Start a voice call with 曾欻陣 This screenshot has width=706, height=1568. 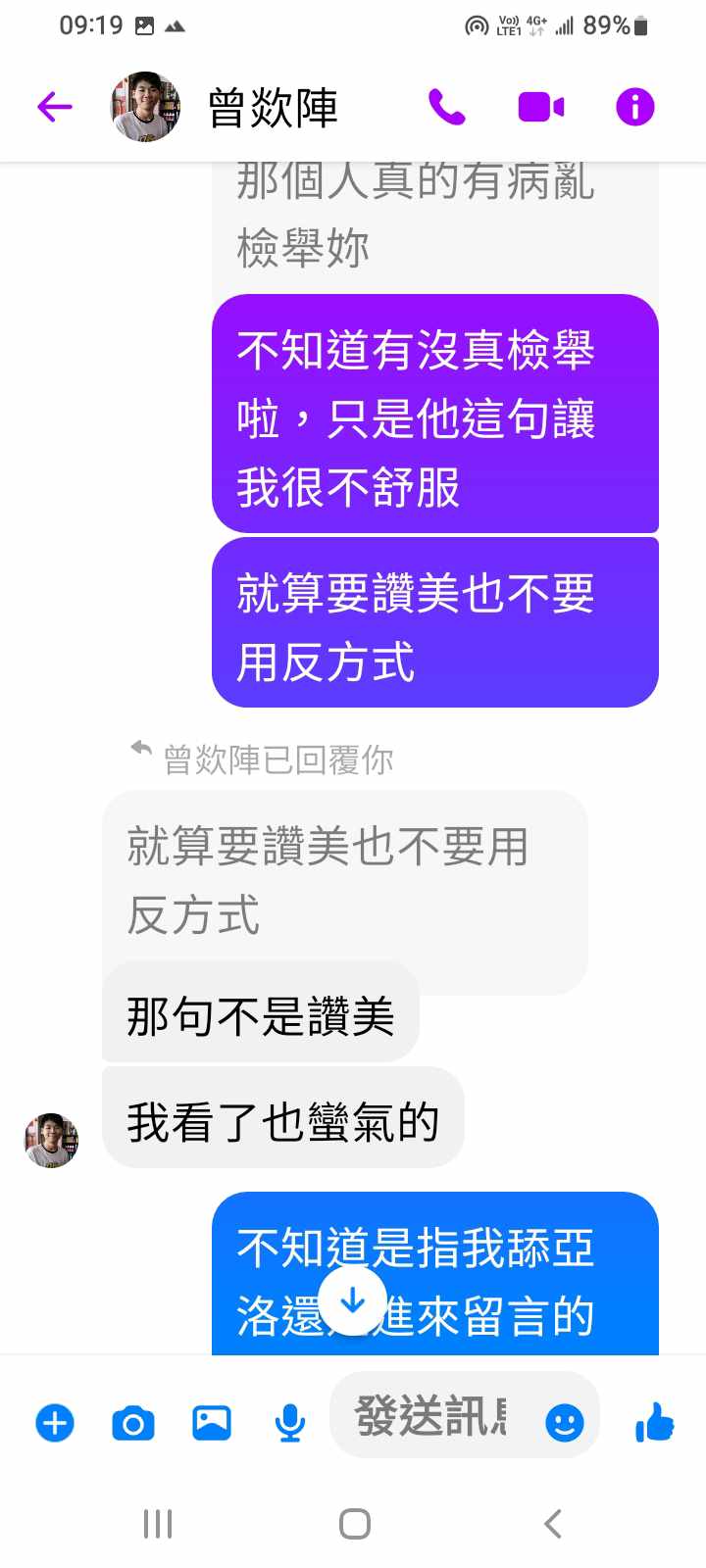(446, 106)
